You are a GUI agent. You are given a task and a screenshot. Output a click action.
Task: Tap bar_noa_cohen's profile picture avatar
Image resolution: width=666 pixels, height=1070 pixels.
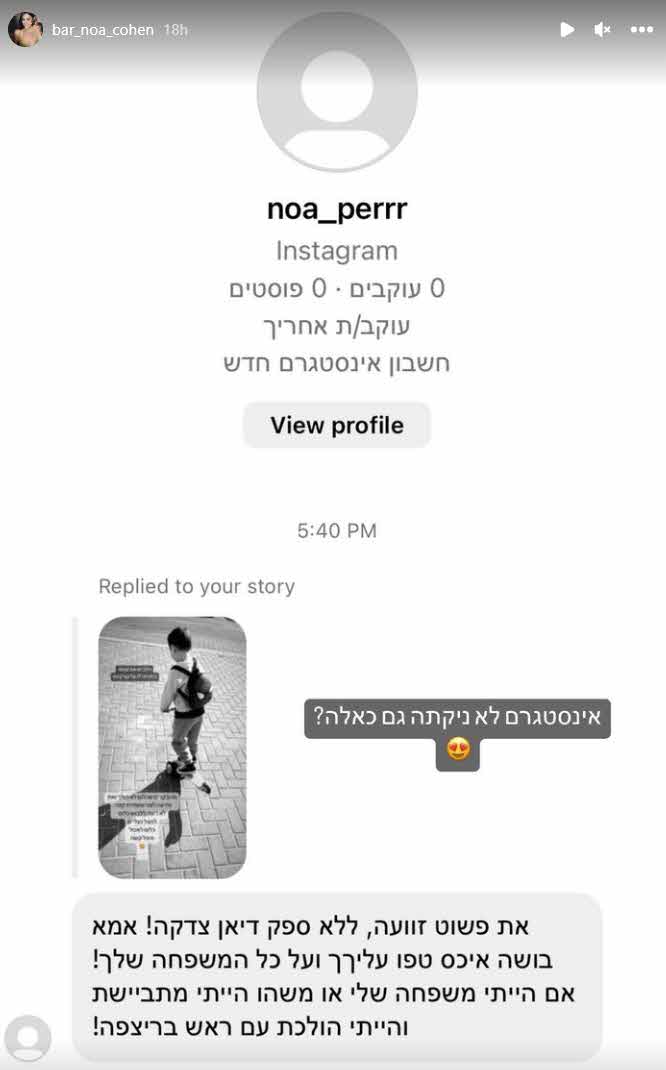[x=25, y=30]
